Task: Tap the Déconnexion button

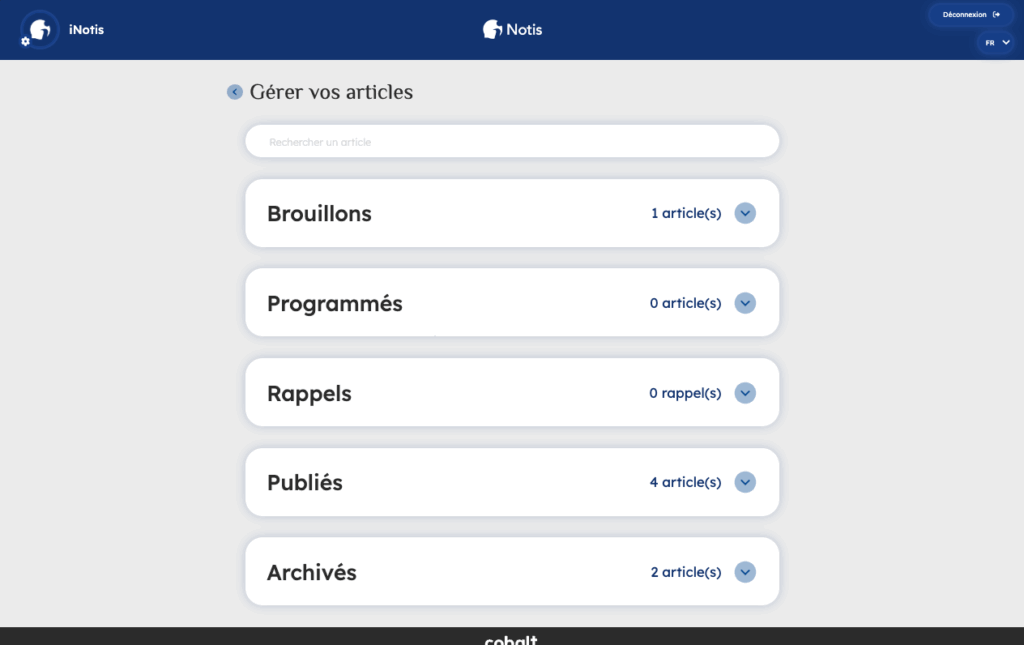Action: pos(970,15)
